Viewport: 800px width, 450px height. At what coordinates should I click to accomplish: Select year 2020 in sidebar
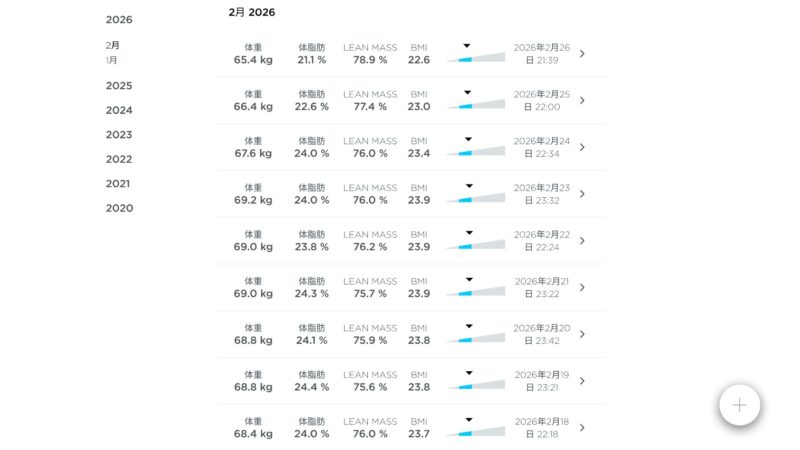pyautogui.click(x=119, y=208)
